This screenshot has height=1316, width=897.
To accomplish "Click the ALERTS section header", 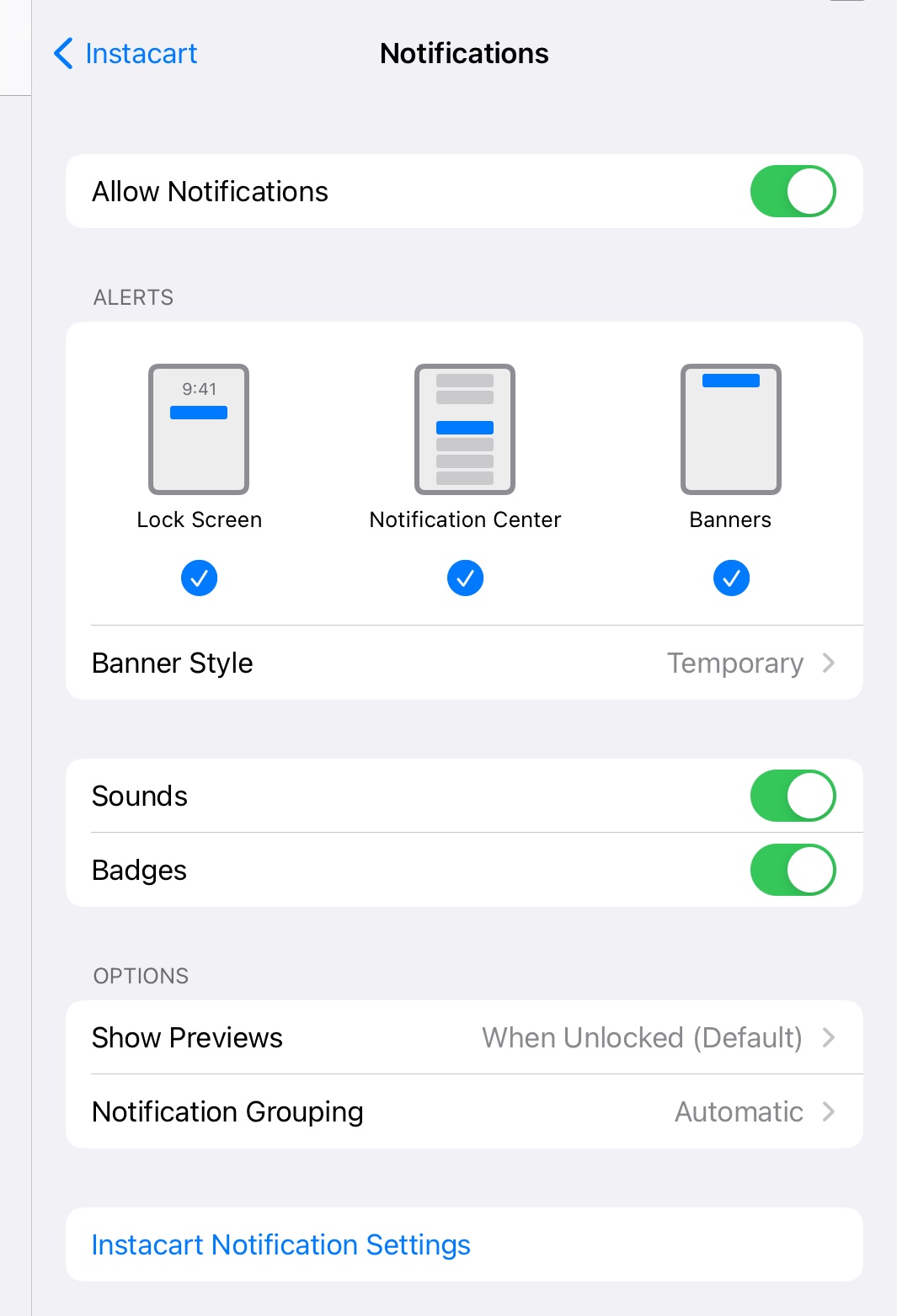I will click(133, 297).
